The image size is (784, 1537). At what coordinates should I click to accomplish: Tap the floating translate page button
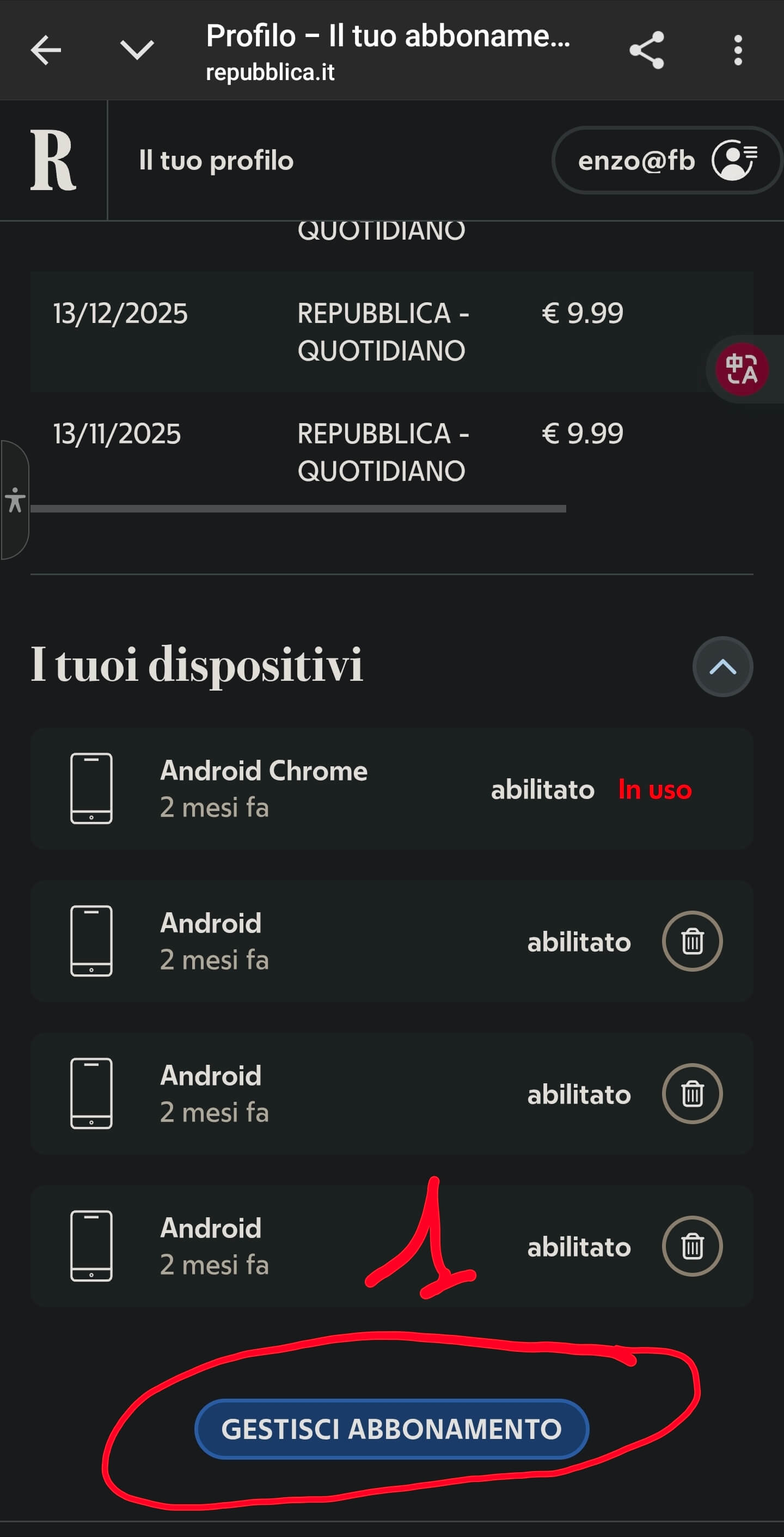(x=742, y=369)
